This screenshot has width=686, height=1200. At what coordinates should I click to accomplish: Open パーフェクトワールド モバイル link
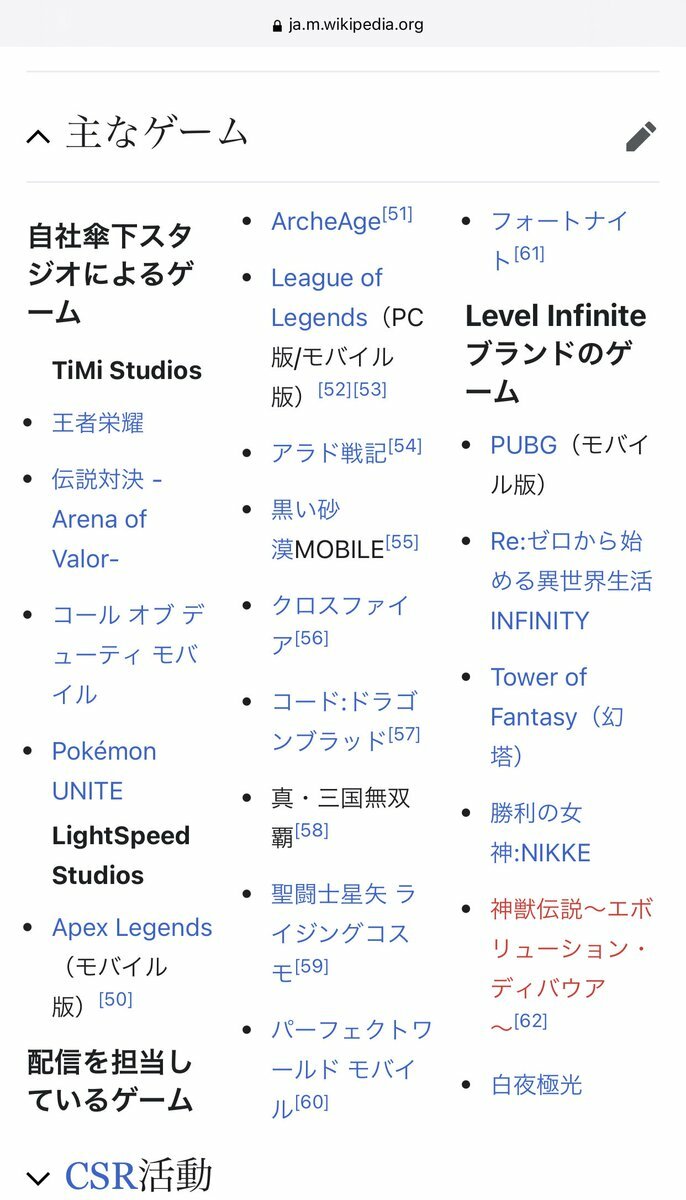tap(351, 1069)
